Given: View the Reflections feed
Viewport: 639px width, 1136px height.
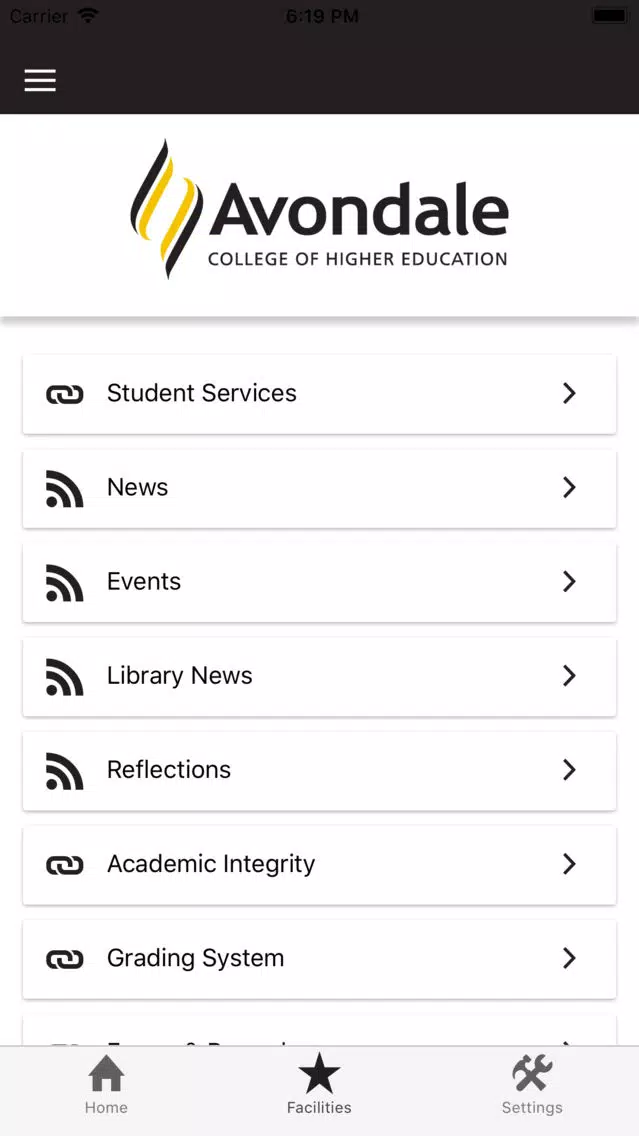Looking at the screenshot, I should (320, 771).
